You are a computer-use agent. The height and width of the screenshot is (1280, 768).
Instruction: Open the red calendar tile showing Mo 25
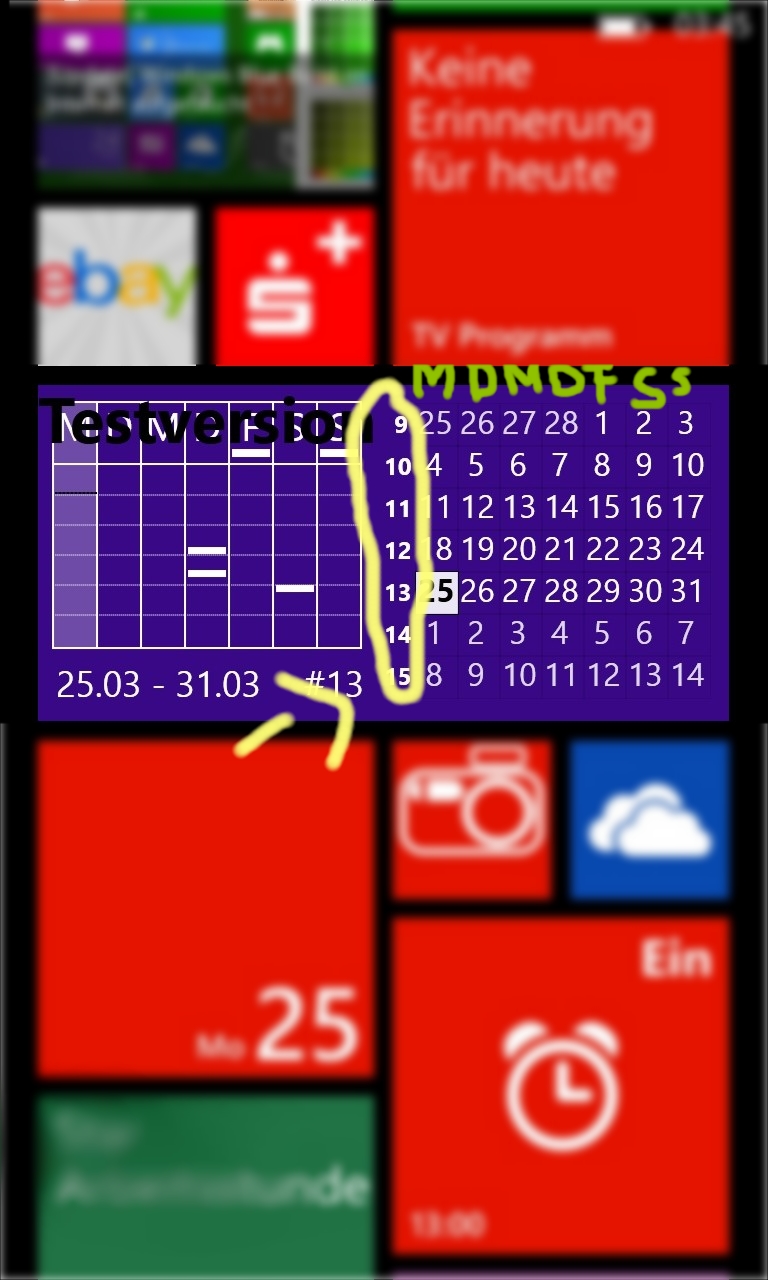pos(206,908)
